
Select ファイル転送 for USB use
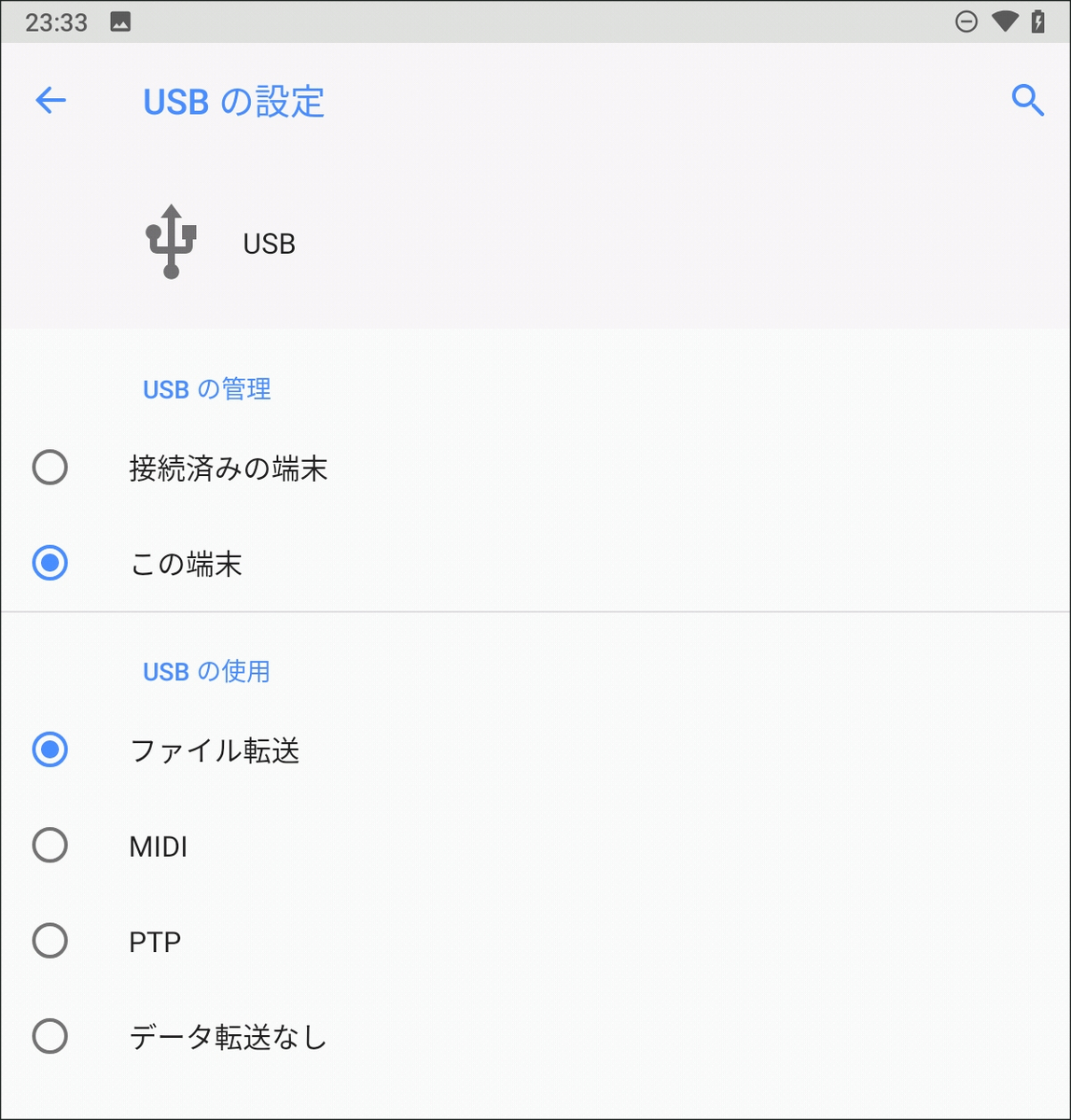pos(50,749)
